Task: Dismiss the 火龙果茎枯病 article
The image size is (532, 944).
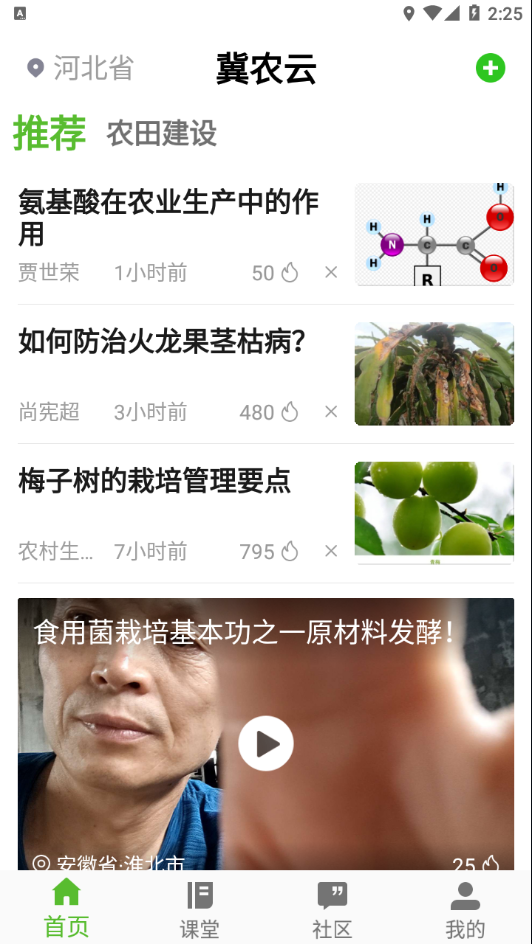Action: (331, 412)
